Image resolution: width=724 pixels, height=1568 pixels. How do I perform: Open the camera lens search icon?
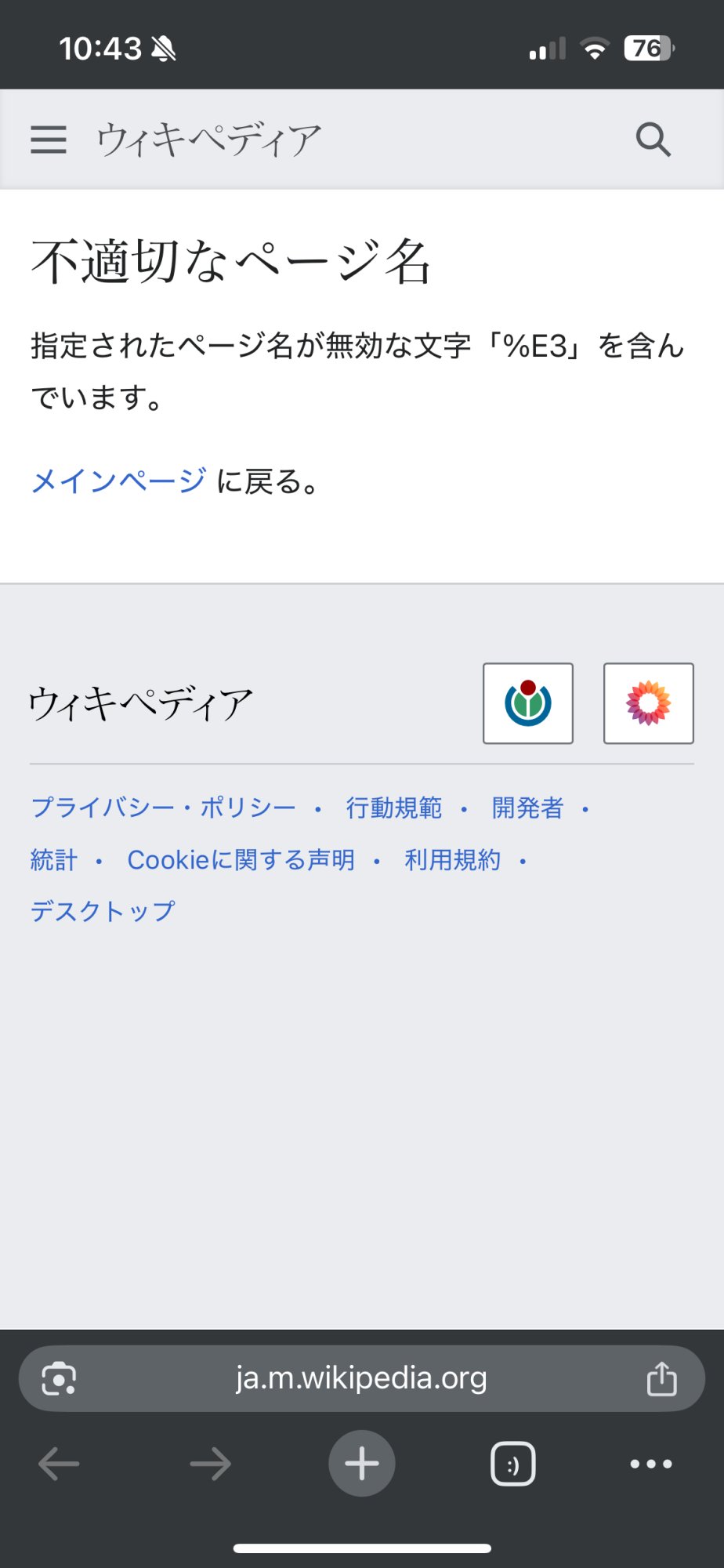(59, 1378)
